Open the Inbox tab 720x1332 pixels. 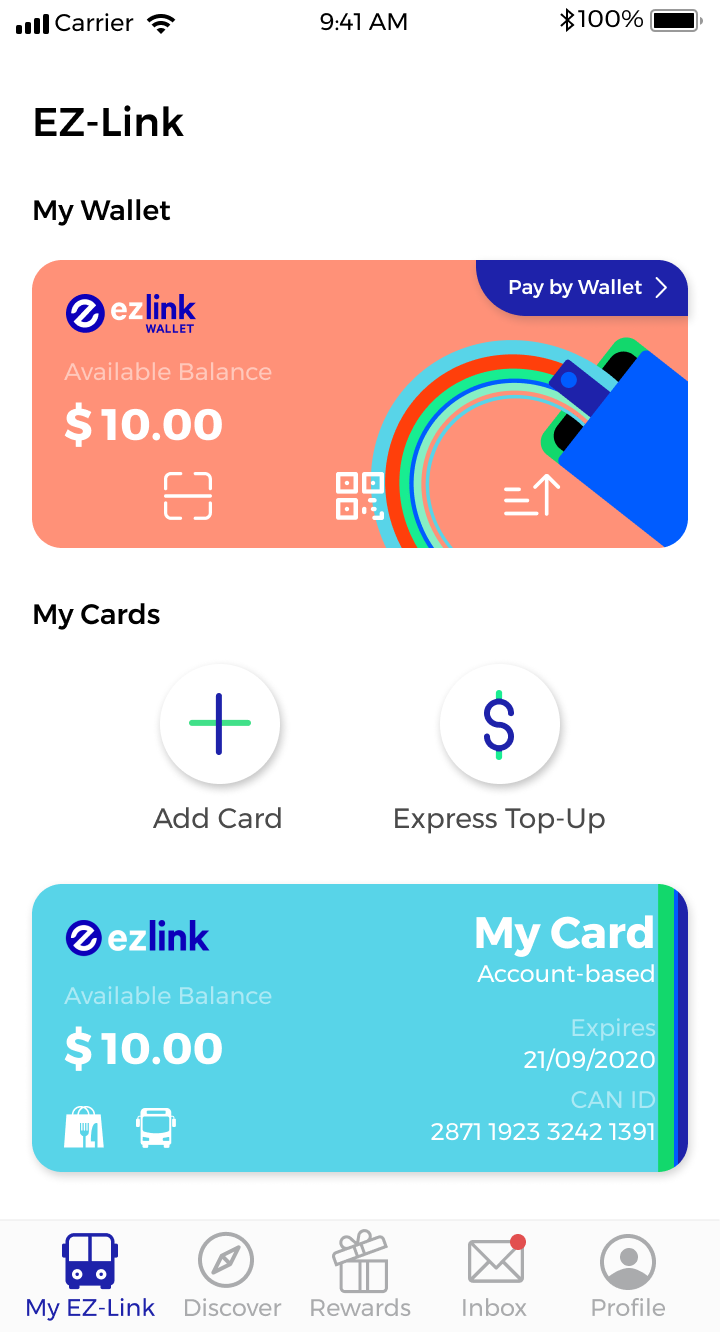[x=494, y=1276]
